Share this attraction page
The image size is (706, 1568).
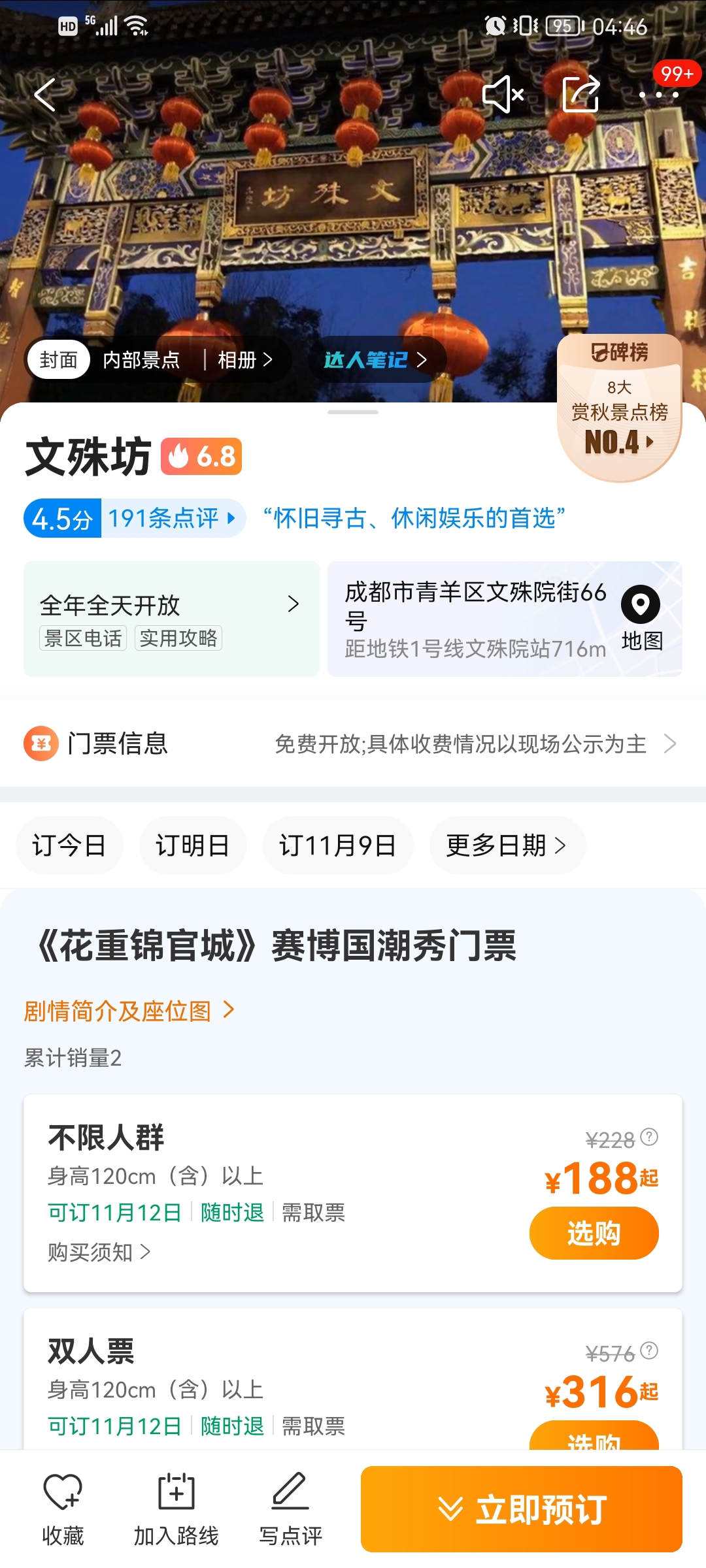click(x=581, y=95)
